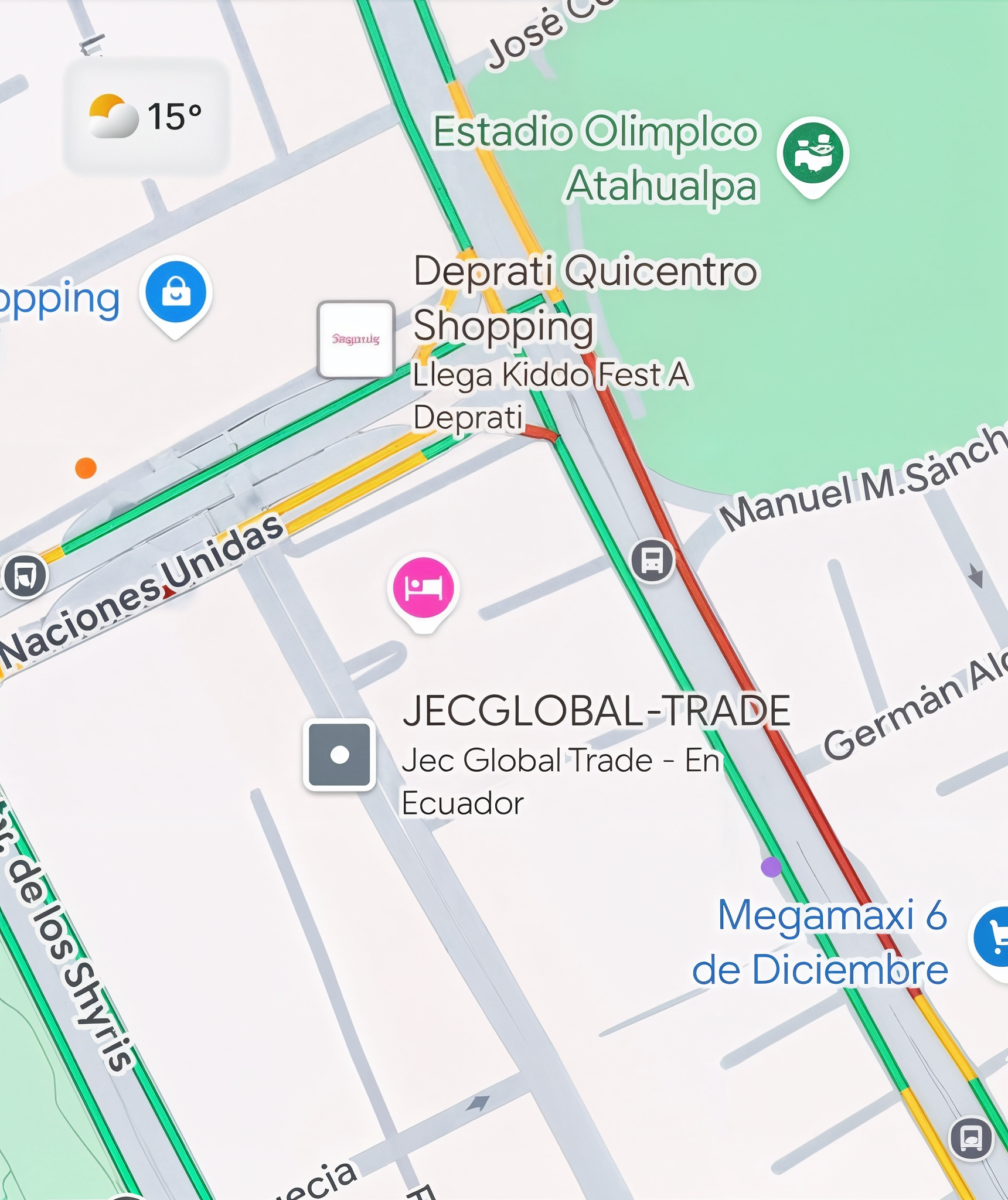Tap the Estadio Olímpico Atahualpa pin
The image size is (1008, 1200).
(813, 154)
